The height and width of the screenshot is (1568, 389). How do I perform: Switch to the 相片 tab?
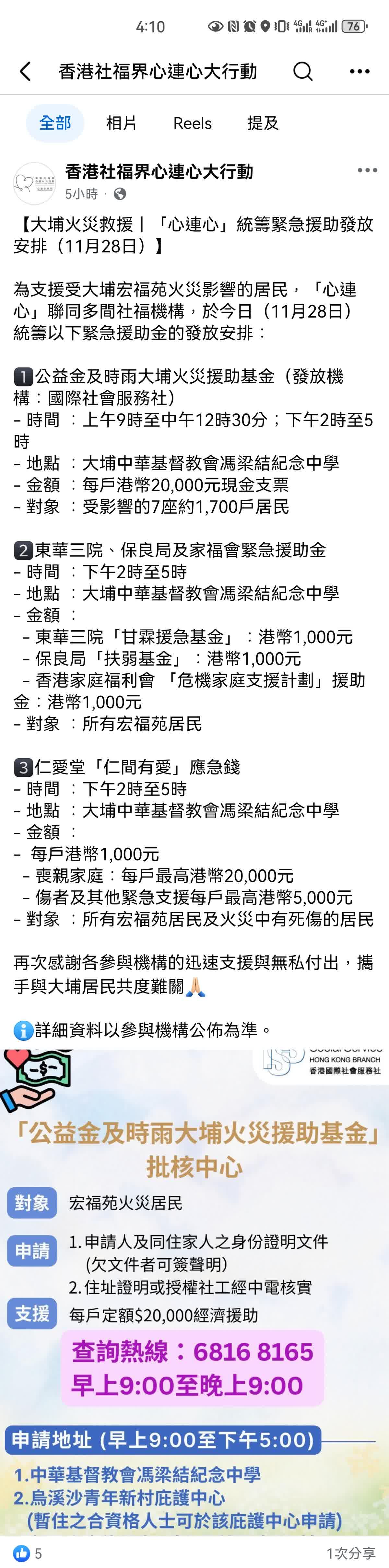click(121, 123)
